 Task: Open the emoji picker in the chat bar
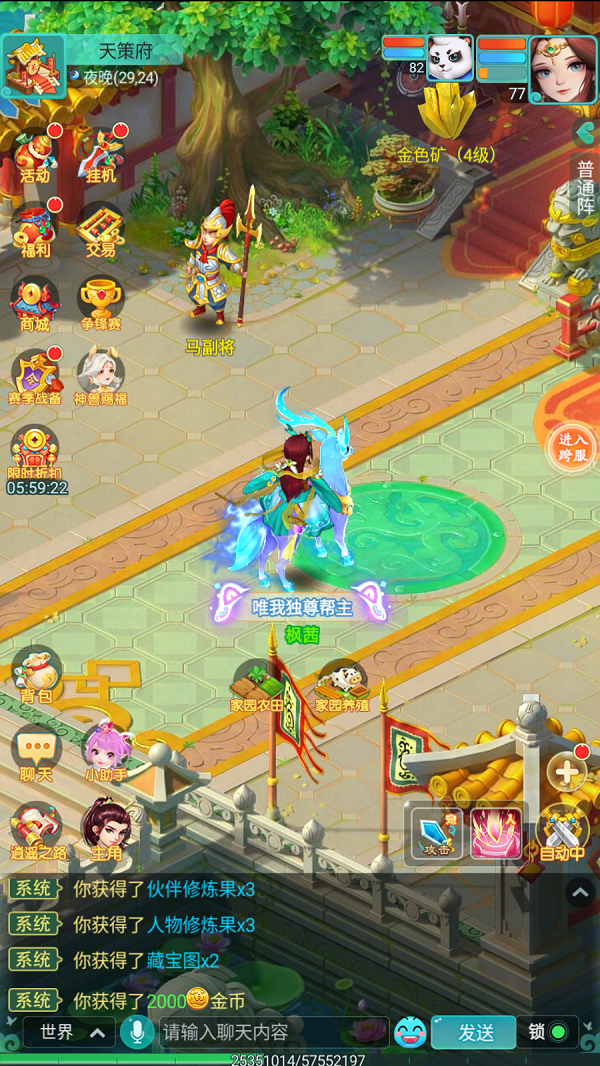pyautogui.click(x=410, y=1032)
